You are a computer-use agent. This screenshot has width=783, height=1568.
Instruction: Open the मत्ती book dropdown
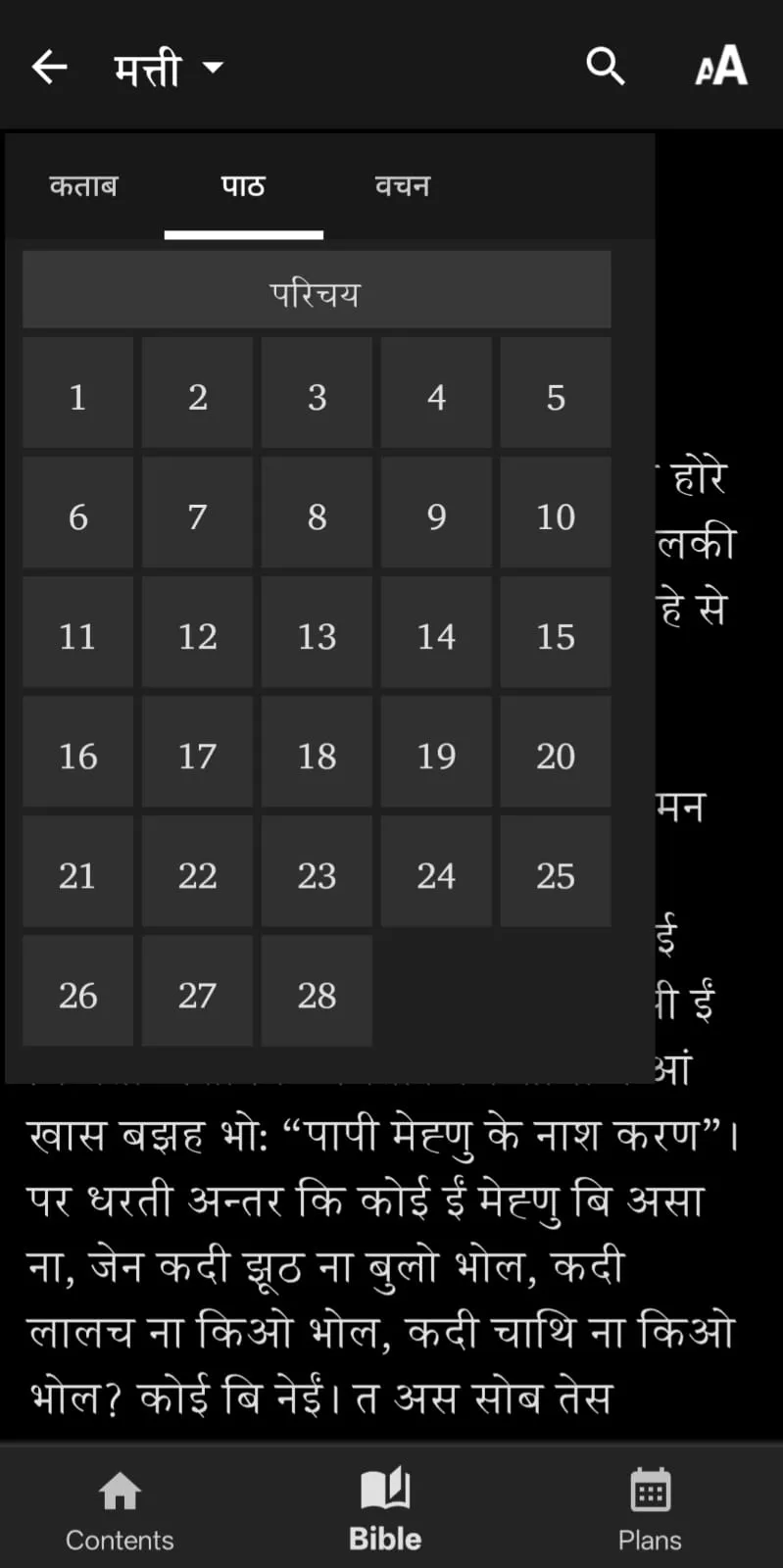(169, 69)
